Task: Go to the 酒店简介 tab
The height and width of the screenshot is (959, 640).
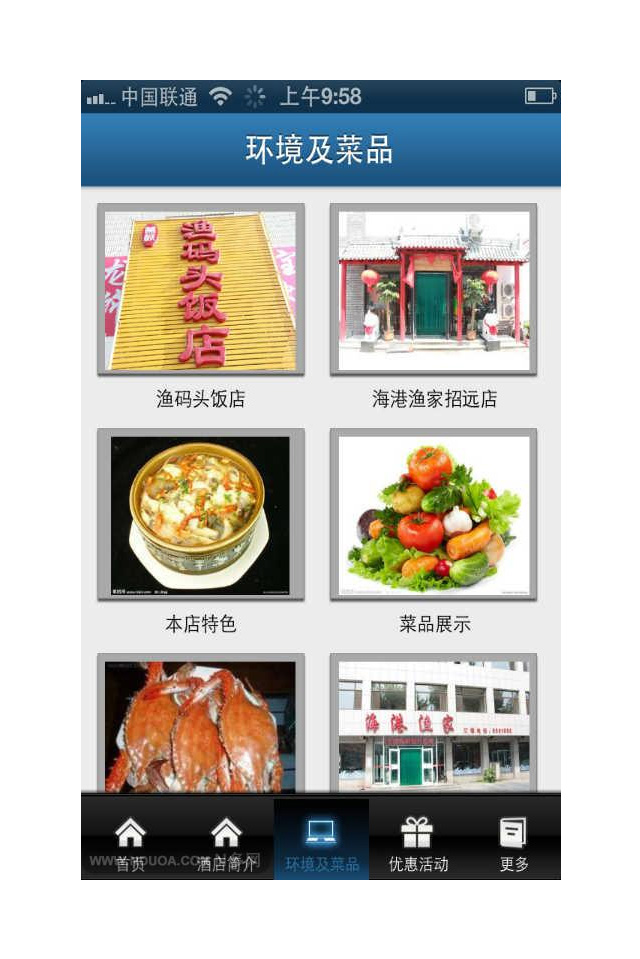Action: click(x=226, y=843)
